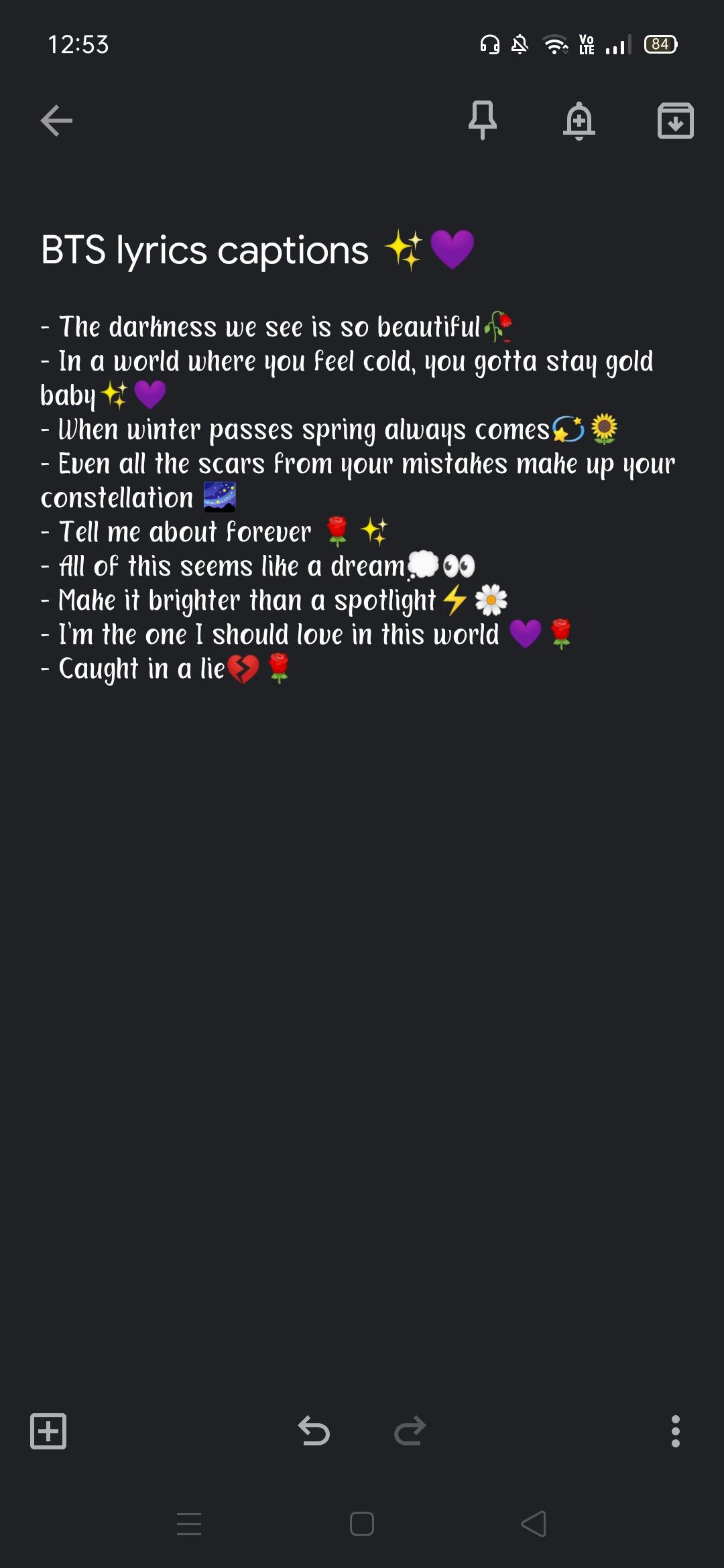Pin this note
Viewport: 724px width, 1568px height.
point(483,121)
